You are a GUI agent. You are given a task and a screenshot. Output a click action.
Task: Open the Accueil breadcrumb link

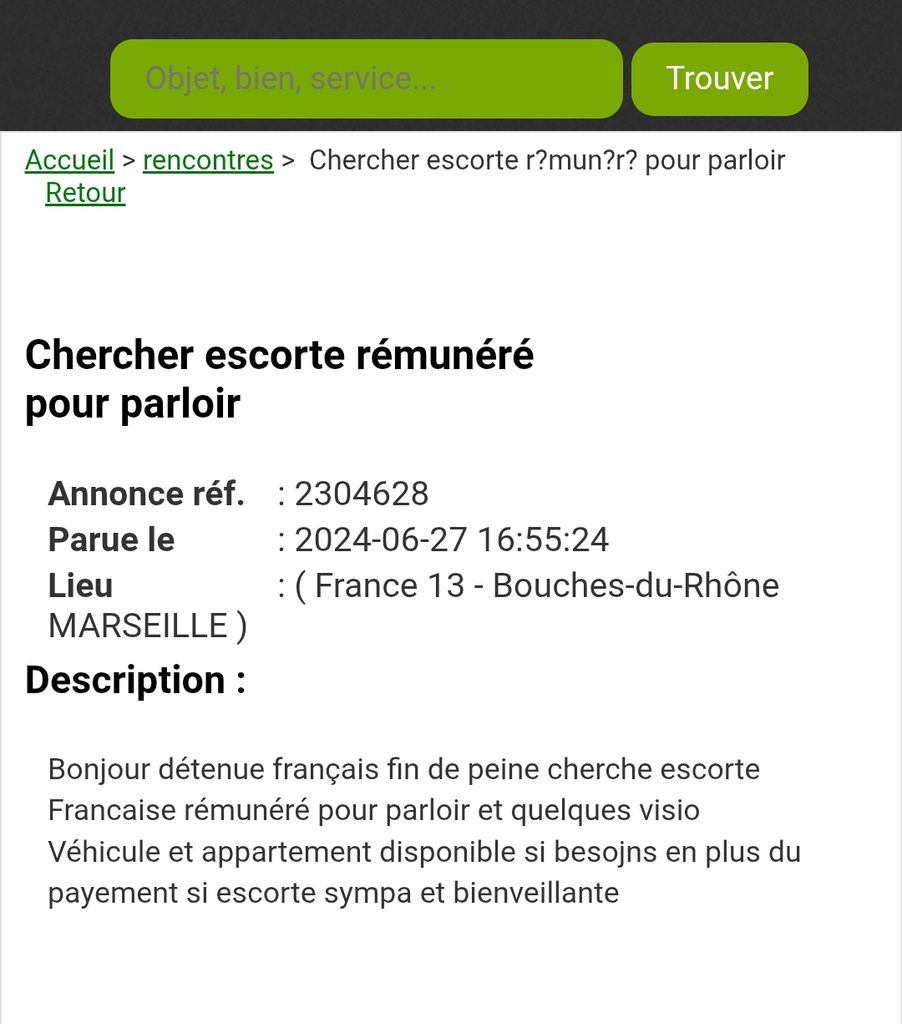coord(69,161)
